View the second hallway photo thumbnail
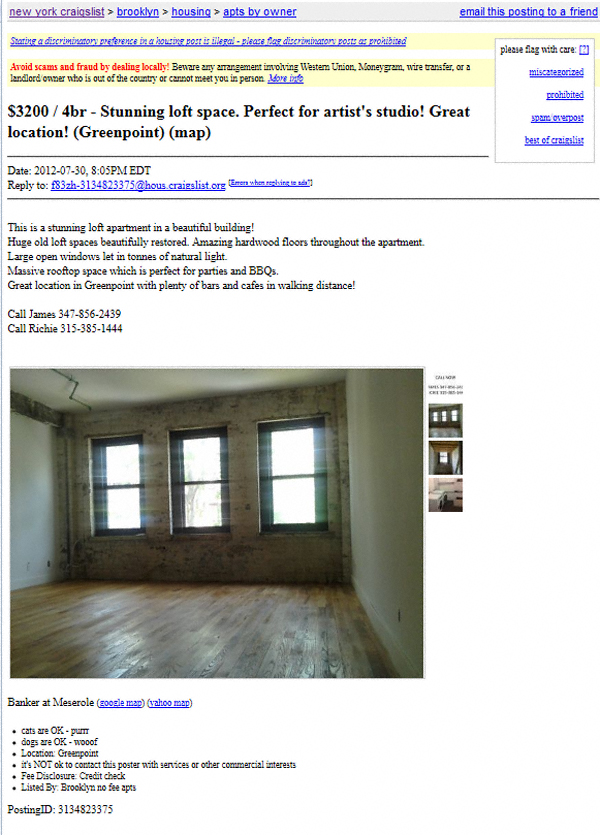 point(445,457)
